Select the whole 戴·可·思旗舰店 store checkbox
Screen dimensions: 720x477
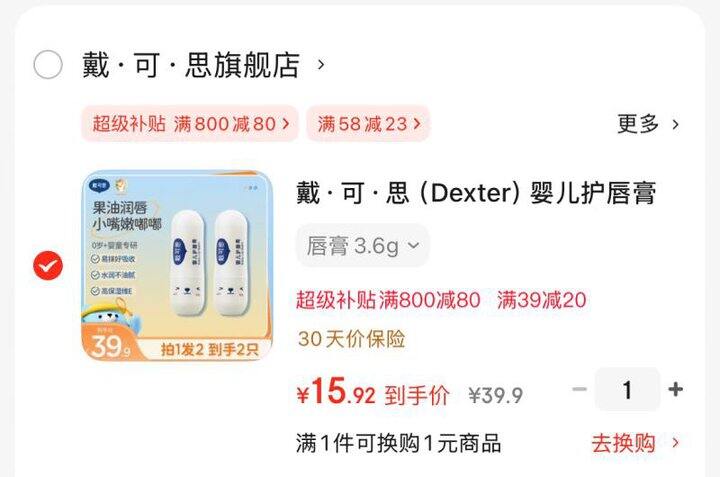point(48,65)
